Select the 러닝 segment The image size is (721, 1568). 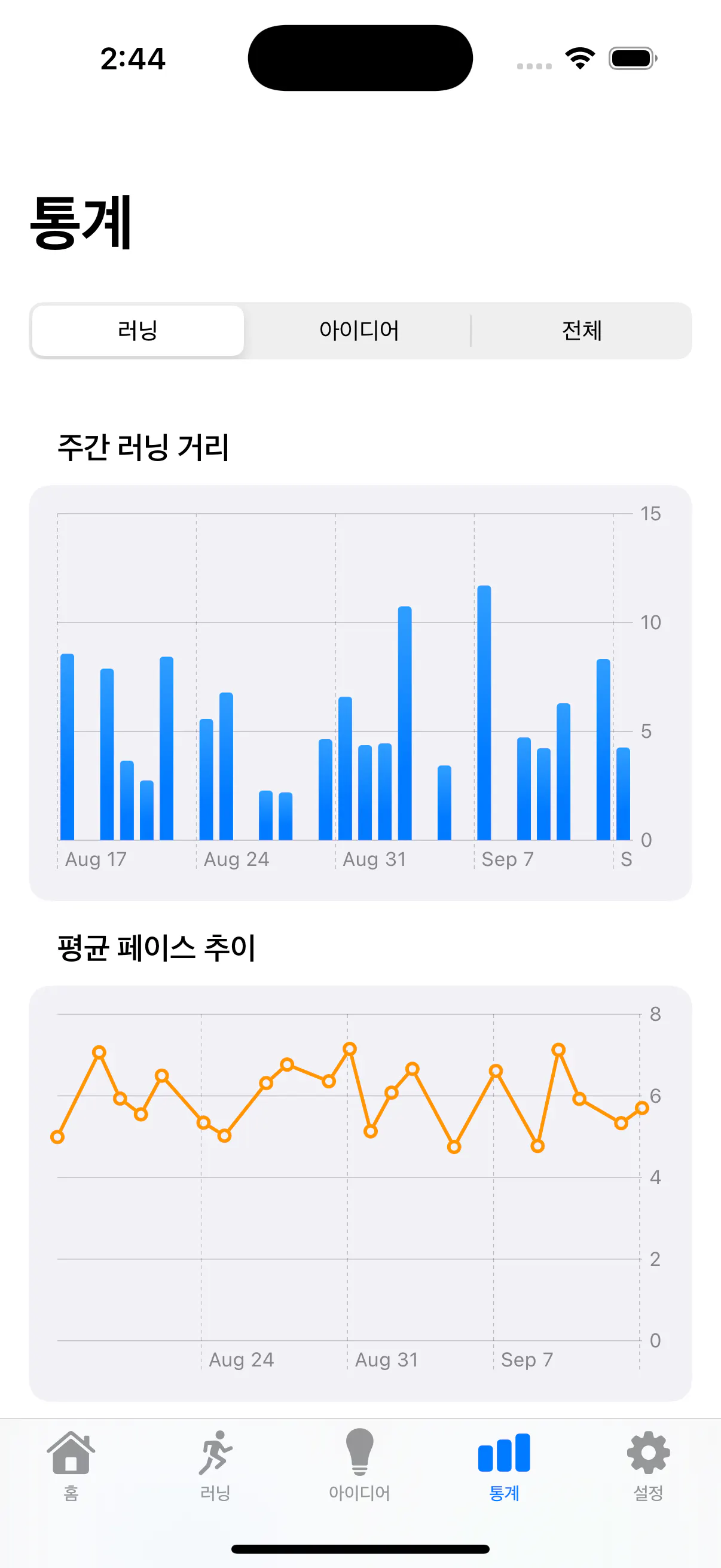point(138,331)
